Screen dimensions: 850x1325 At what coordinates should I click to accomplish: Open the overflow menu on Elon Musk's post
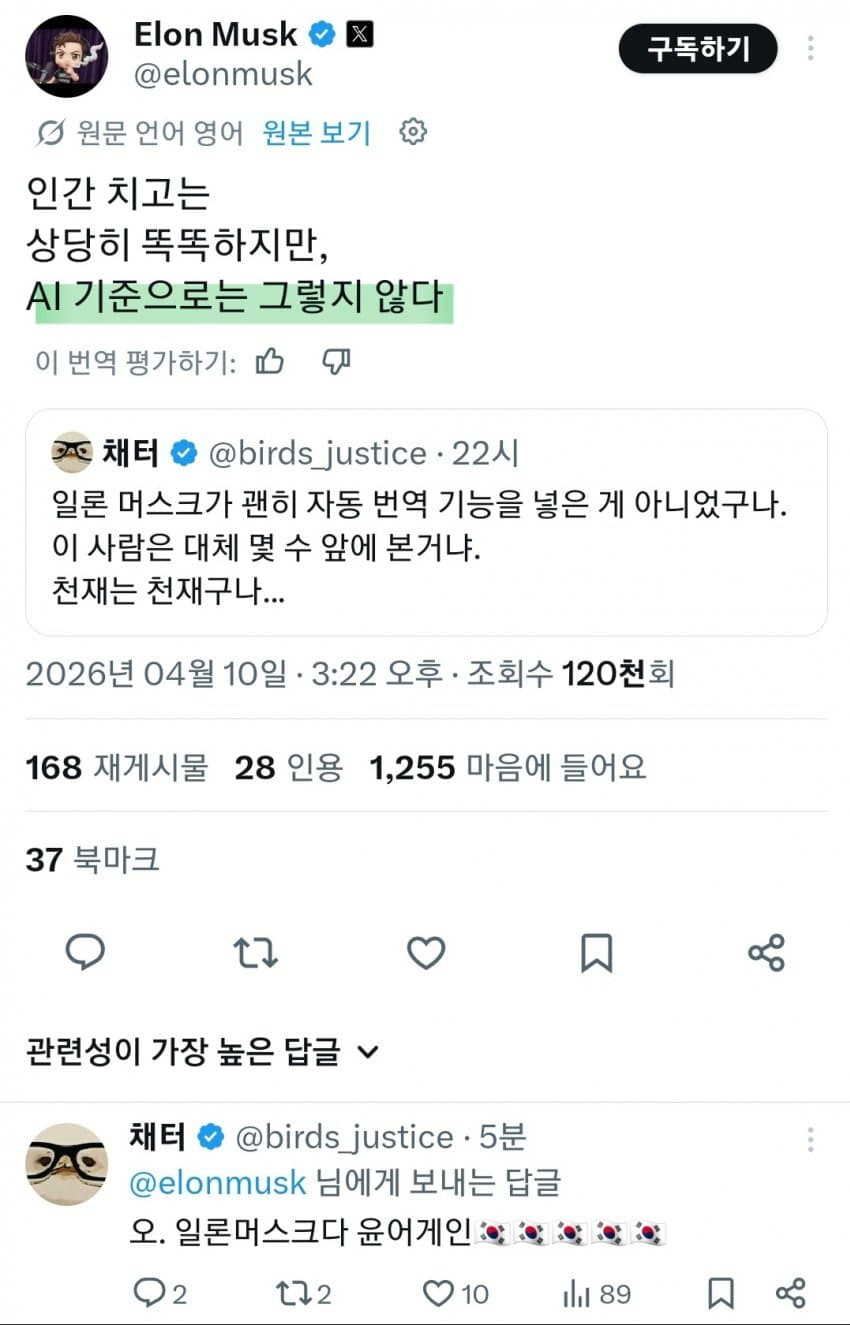810,48
